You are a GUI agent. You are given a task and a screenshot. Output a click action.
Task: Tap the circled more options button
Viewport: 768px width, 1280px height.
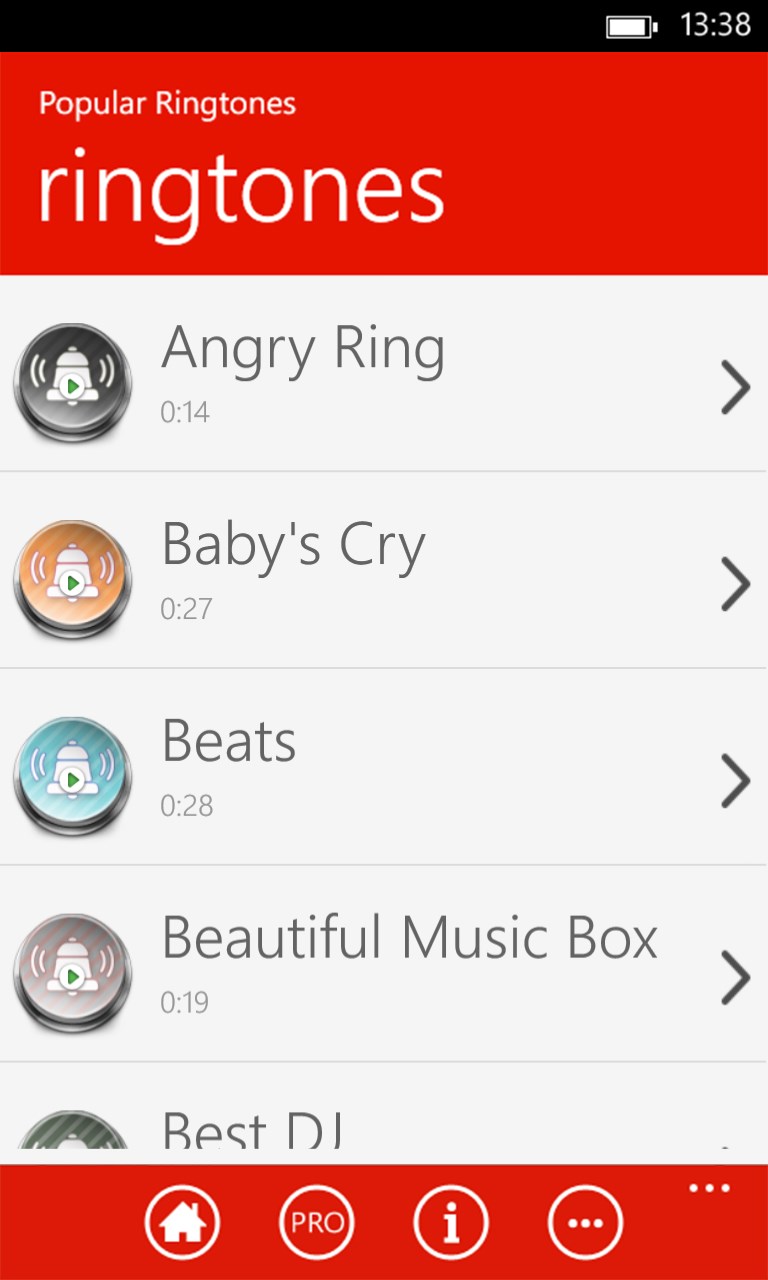tap(585, 1222)
